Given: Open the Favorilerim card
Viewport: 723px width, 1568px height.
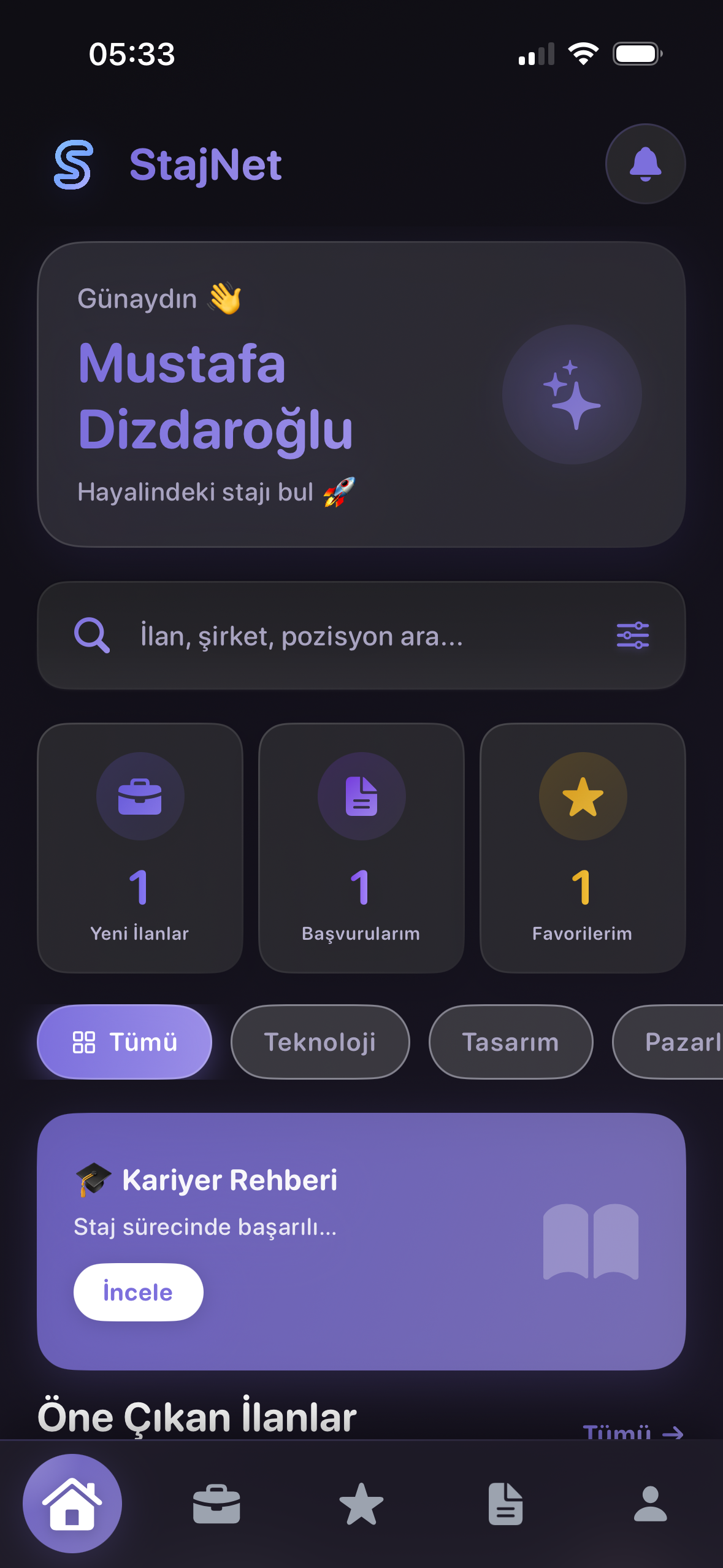Looking at the screenshot, I should (x=582, y=848).
